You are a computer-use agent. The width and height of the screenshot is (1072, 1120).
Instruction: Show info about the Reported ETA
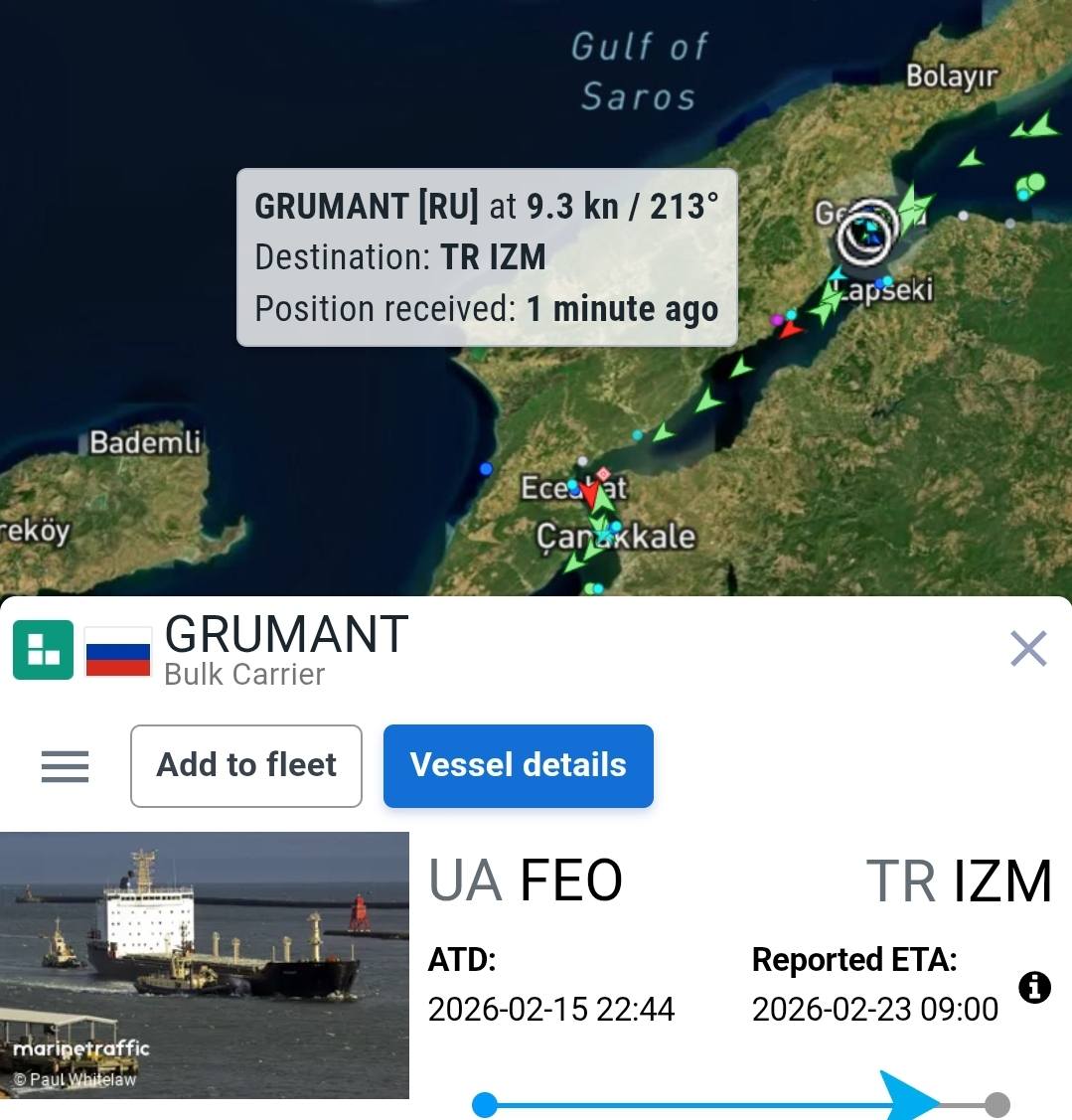coord(1034,987)
